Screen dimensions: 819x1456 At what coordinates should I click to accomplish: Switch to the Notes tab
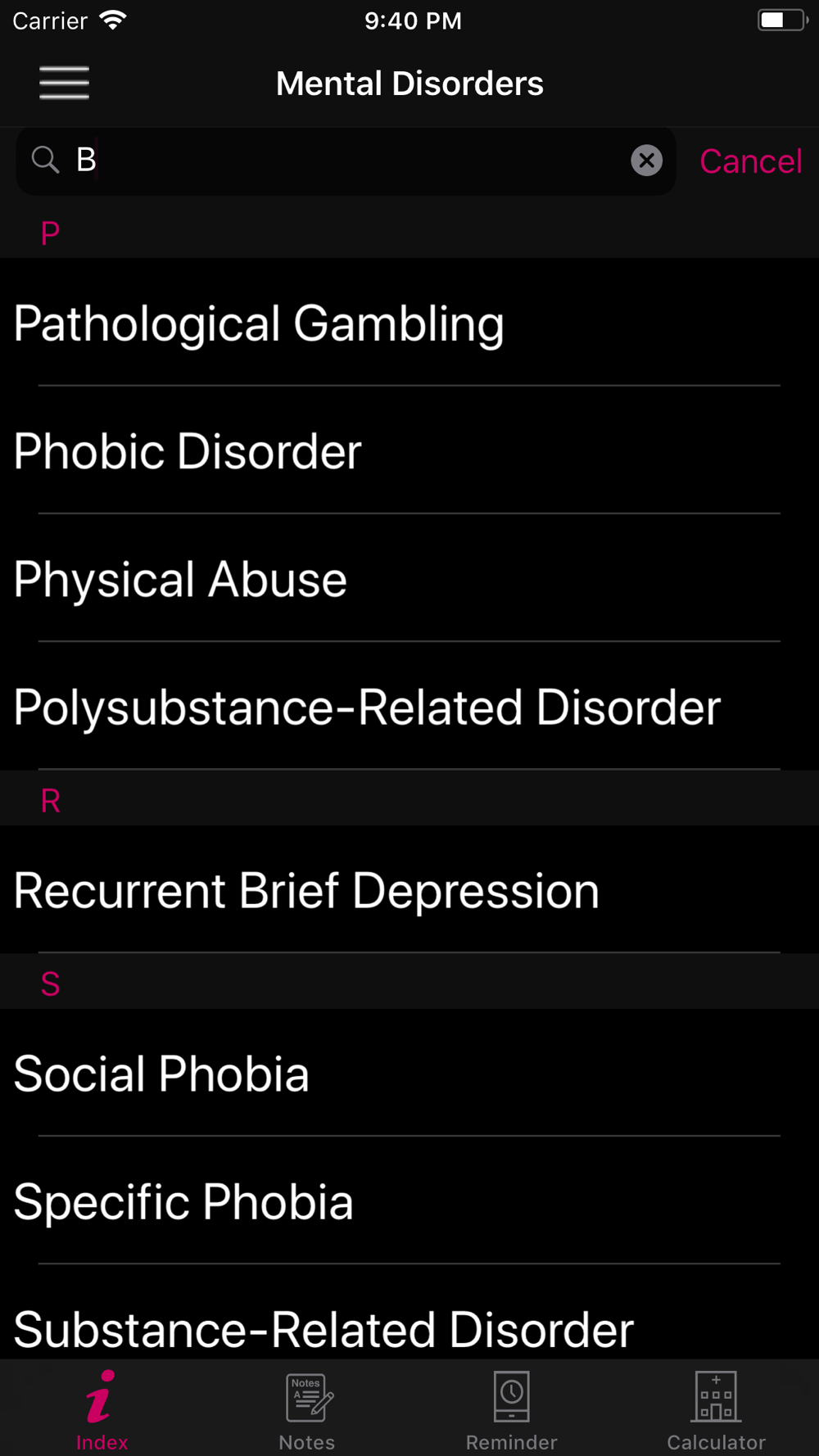[x=307, y=1410]
